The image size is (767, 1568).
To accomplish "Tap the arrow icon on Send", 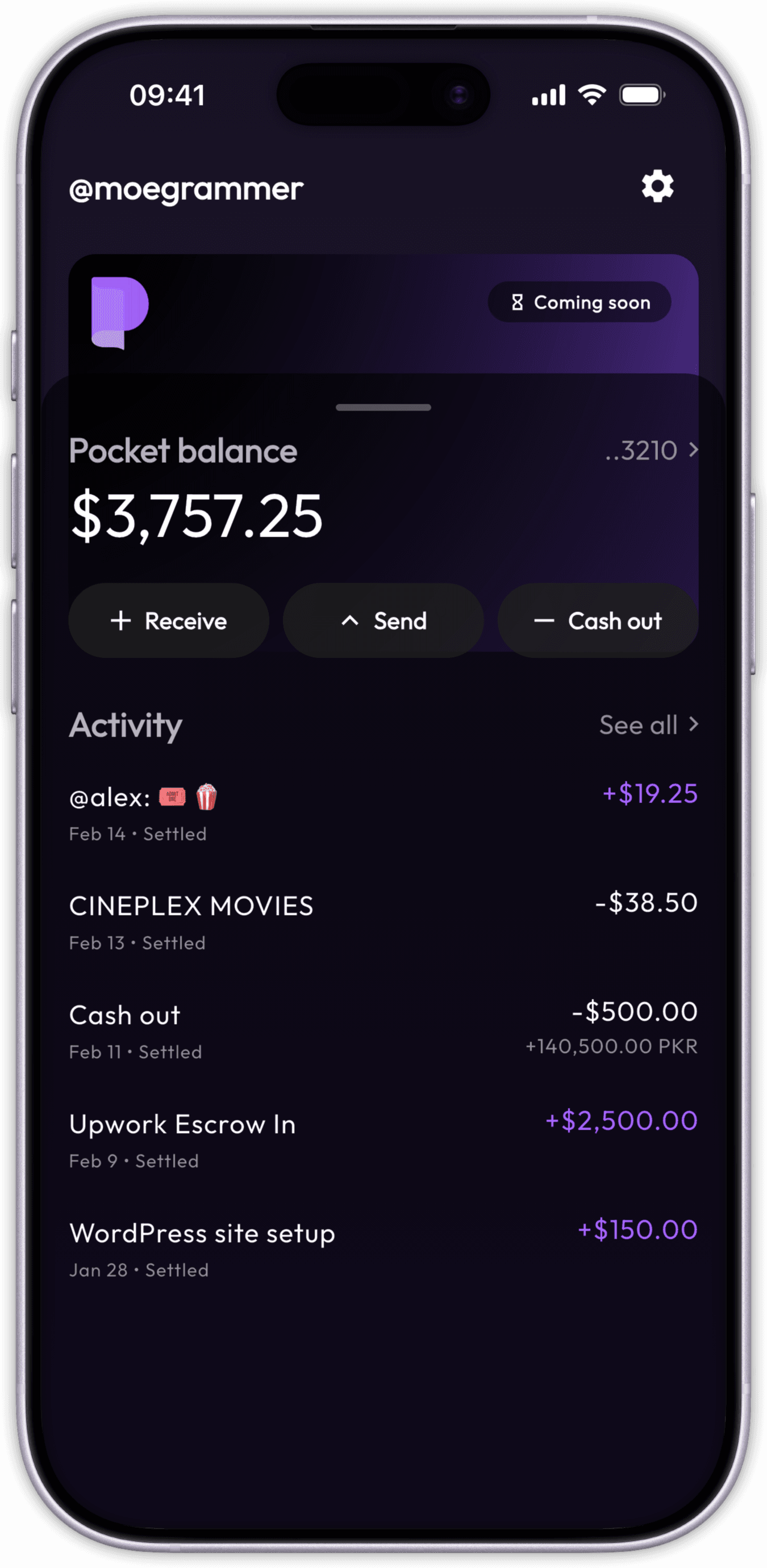I will tap(350, 620).
